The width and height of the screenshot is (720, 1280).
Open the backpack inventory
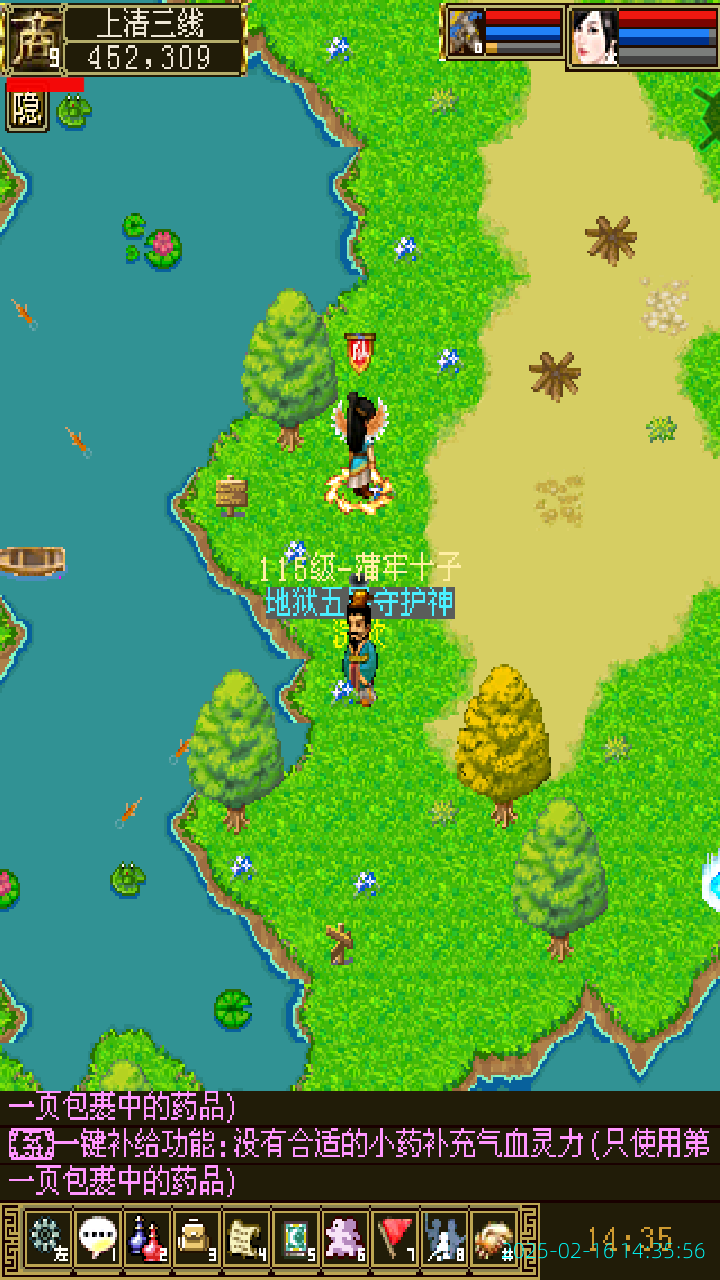click(196, 1238)
